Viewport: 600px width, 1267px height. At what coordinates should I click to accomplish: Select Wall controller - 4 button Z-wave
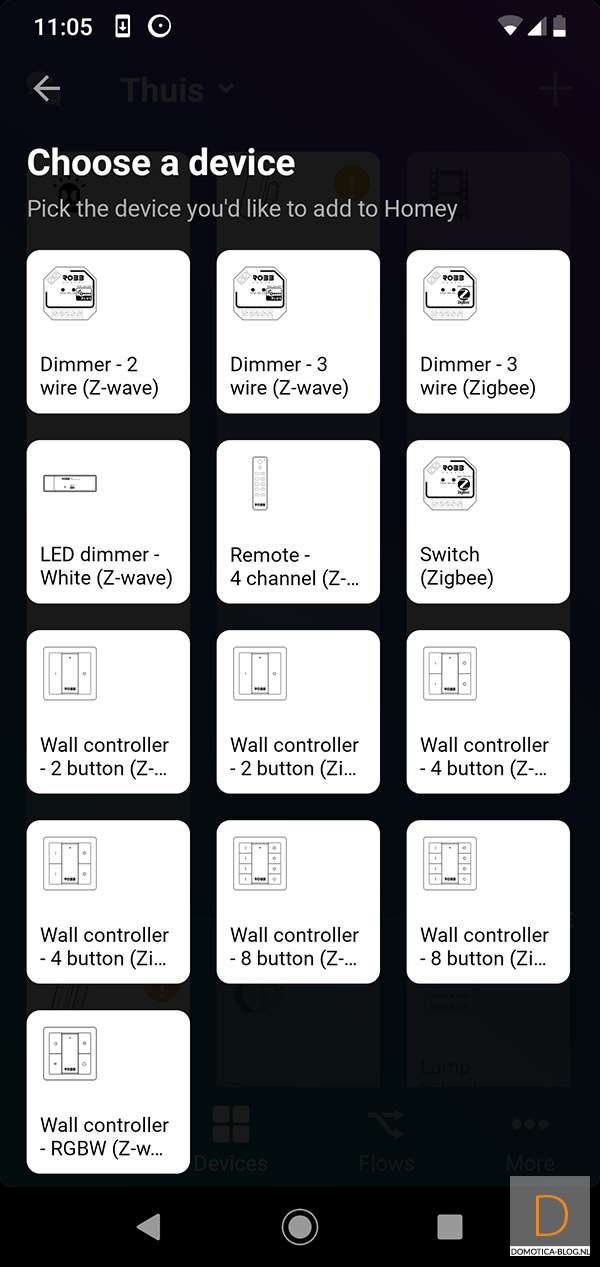click(488, 711)
